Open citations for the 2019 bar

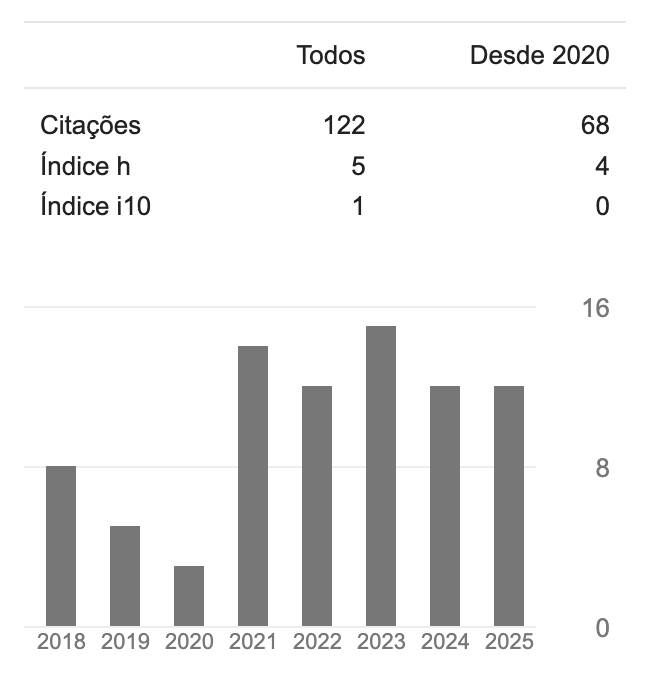125,577
